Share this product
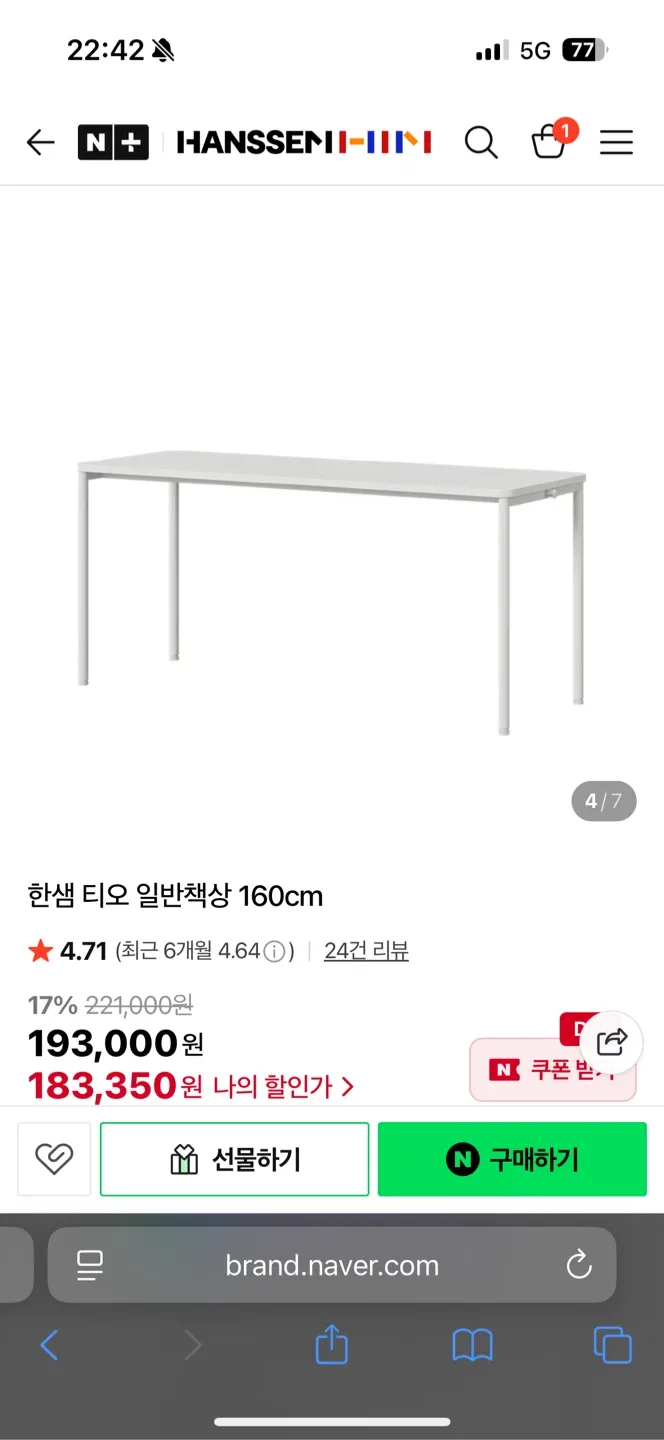This screenshot has width=664, height=1440. tap(611, 1042)
